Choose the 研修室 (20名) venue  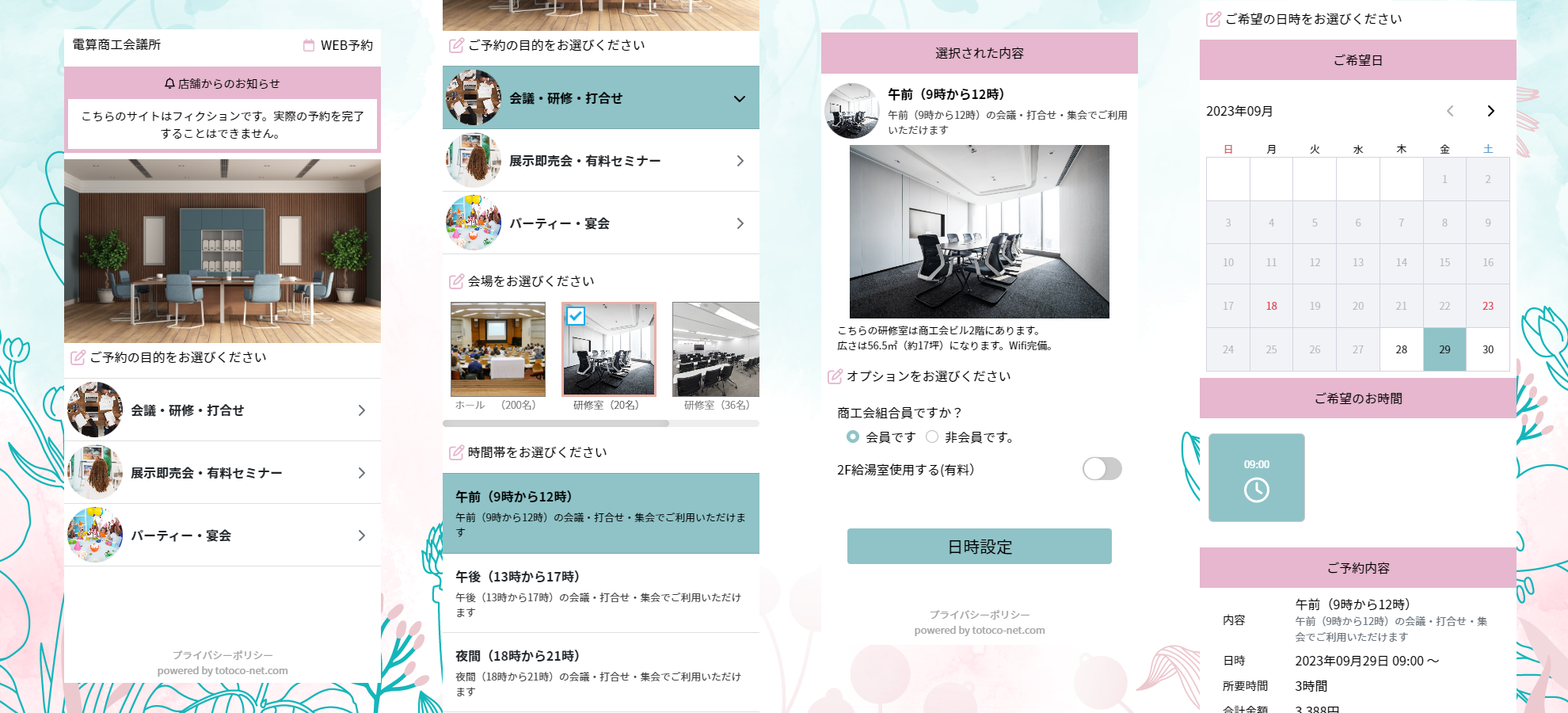point(608,349)
